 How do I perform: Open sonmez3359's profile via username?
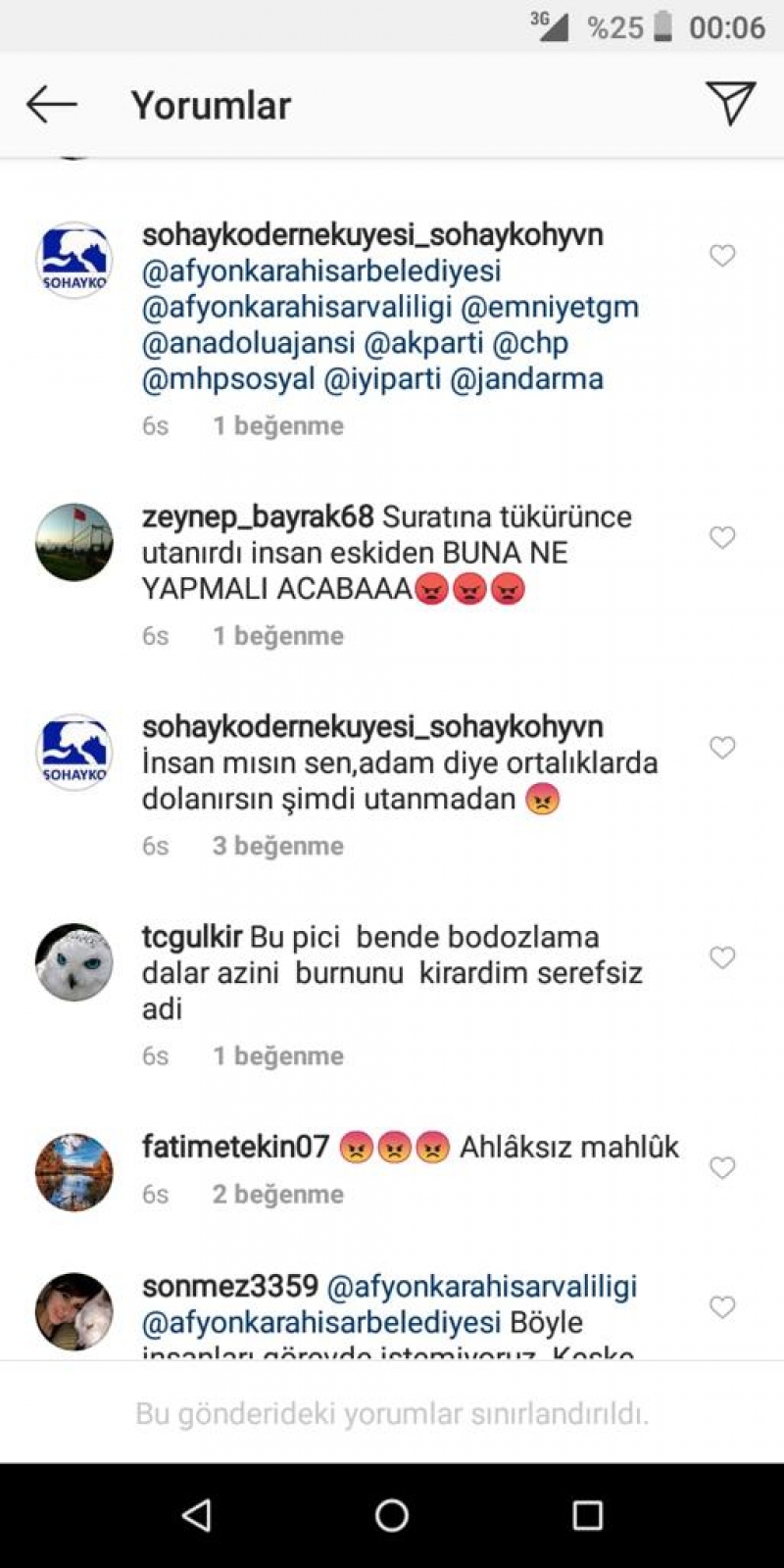coord(230,1286)
